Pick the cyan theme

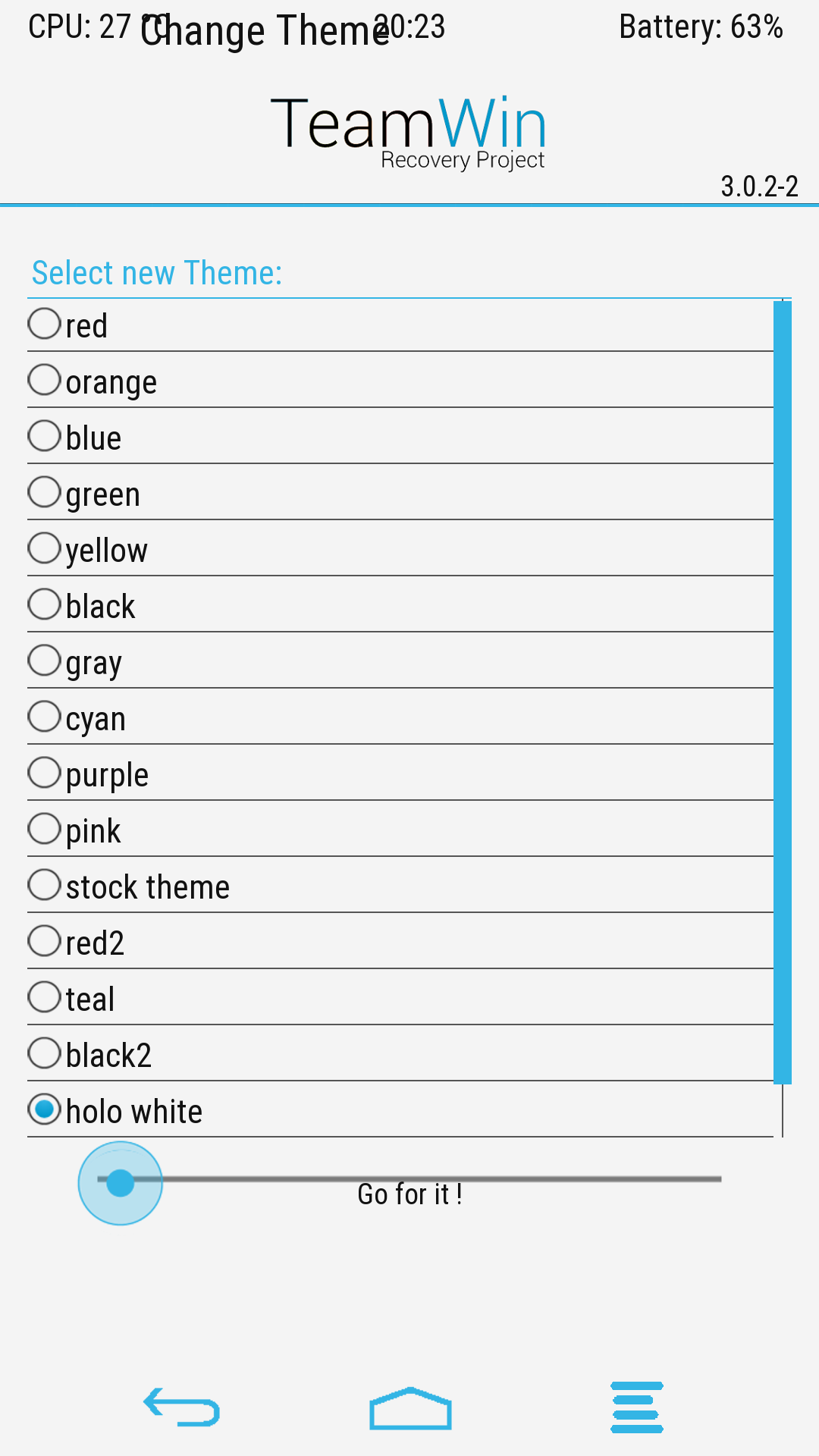tap(400, 717)
